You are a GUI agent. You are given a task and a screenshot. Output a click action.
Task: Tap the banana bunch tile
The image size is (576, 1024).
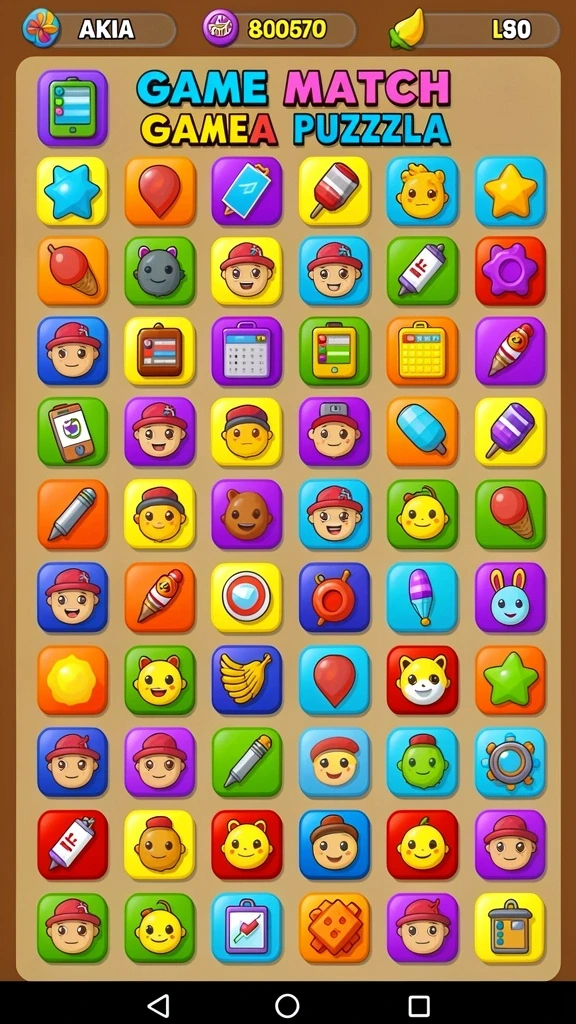coord(247,680)
